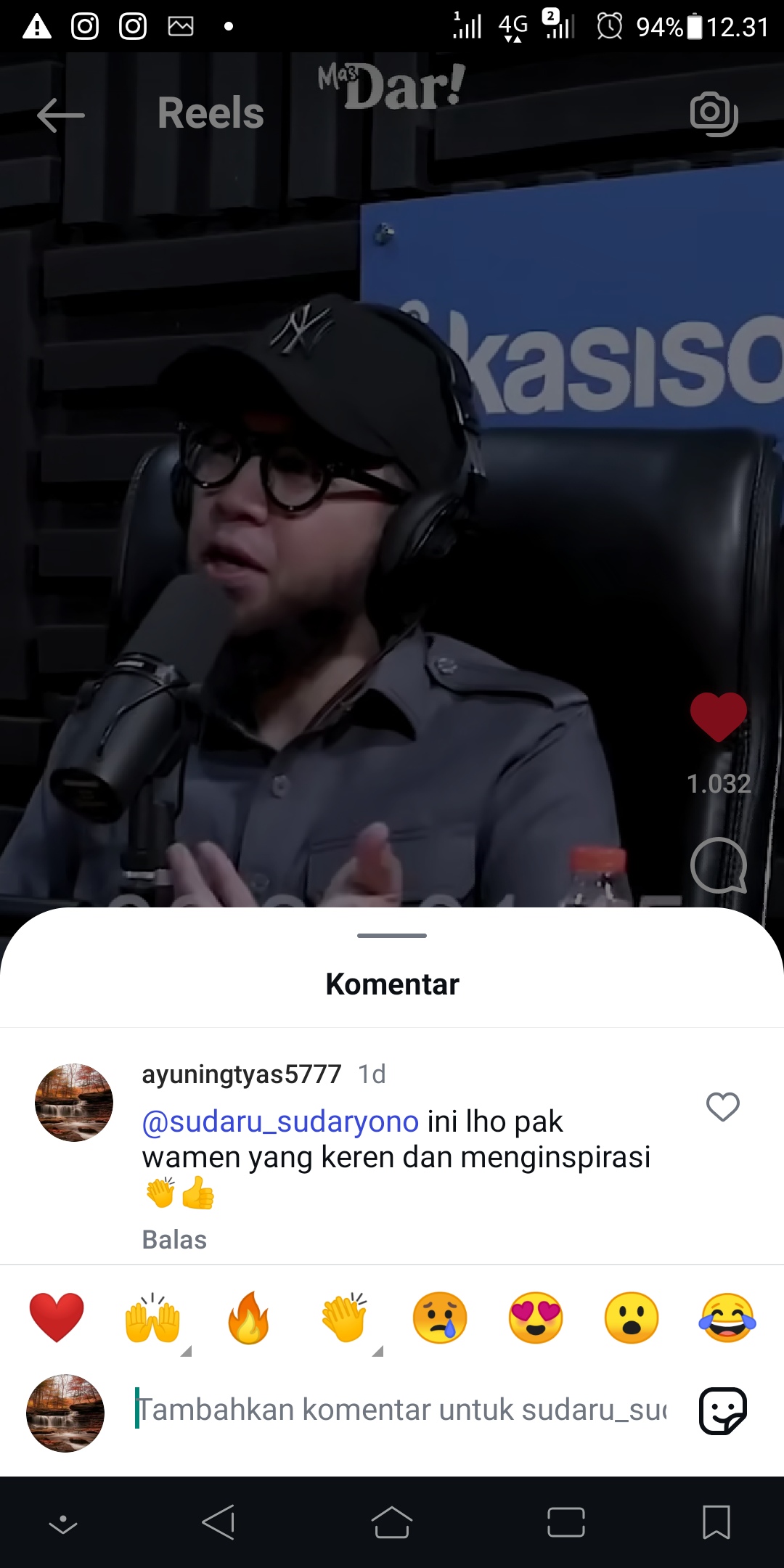Open the sticker picker icon
Viewport: 784px width, 1568px height.
723,1411
